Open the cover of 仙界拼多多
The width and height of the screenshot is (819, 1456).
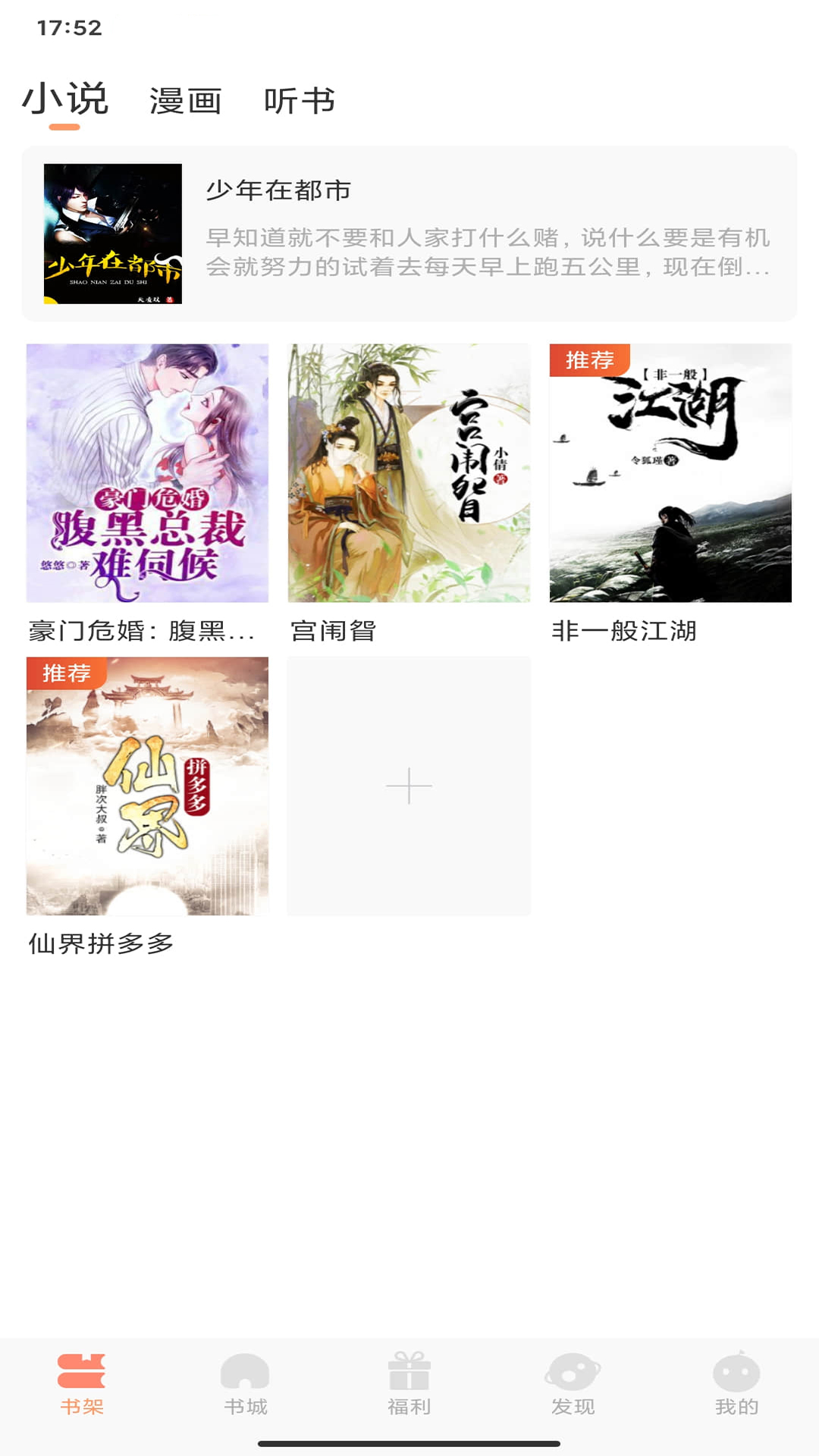[147, 787]
